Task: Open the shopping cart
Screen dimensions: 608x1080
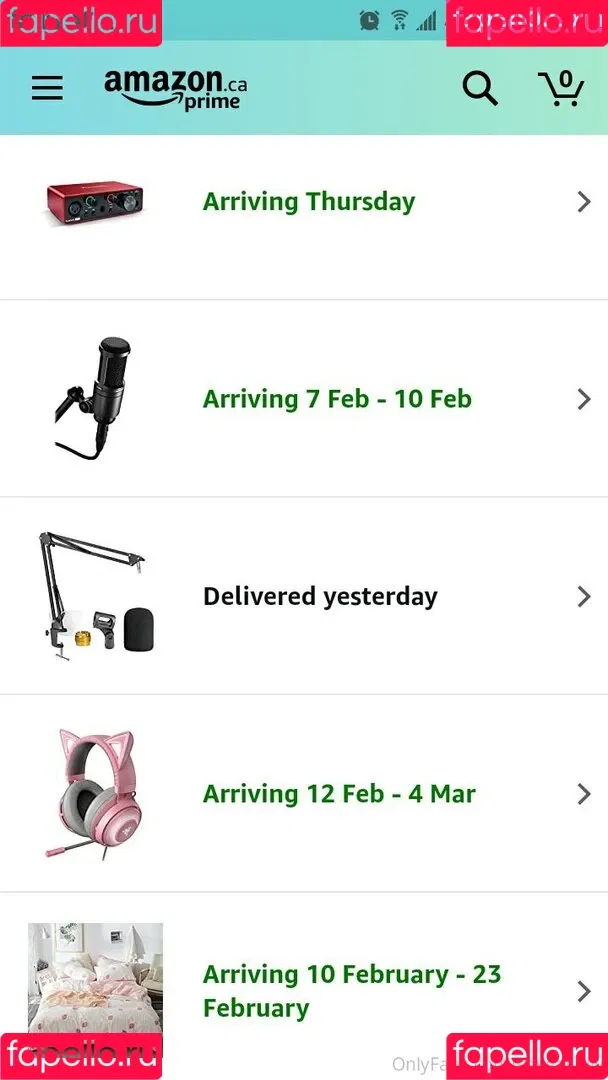Action: (x=561, y=88)
